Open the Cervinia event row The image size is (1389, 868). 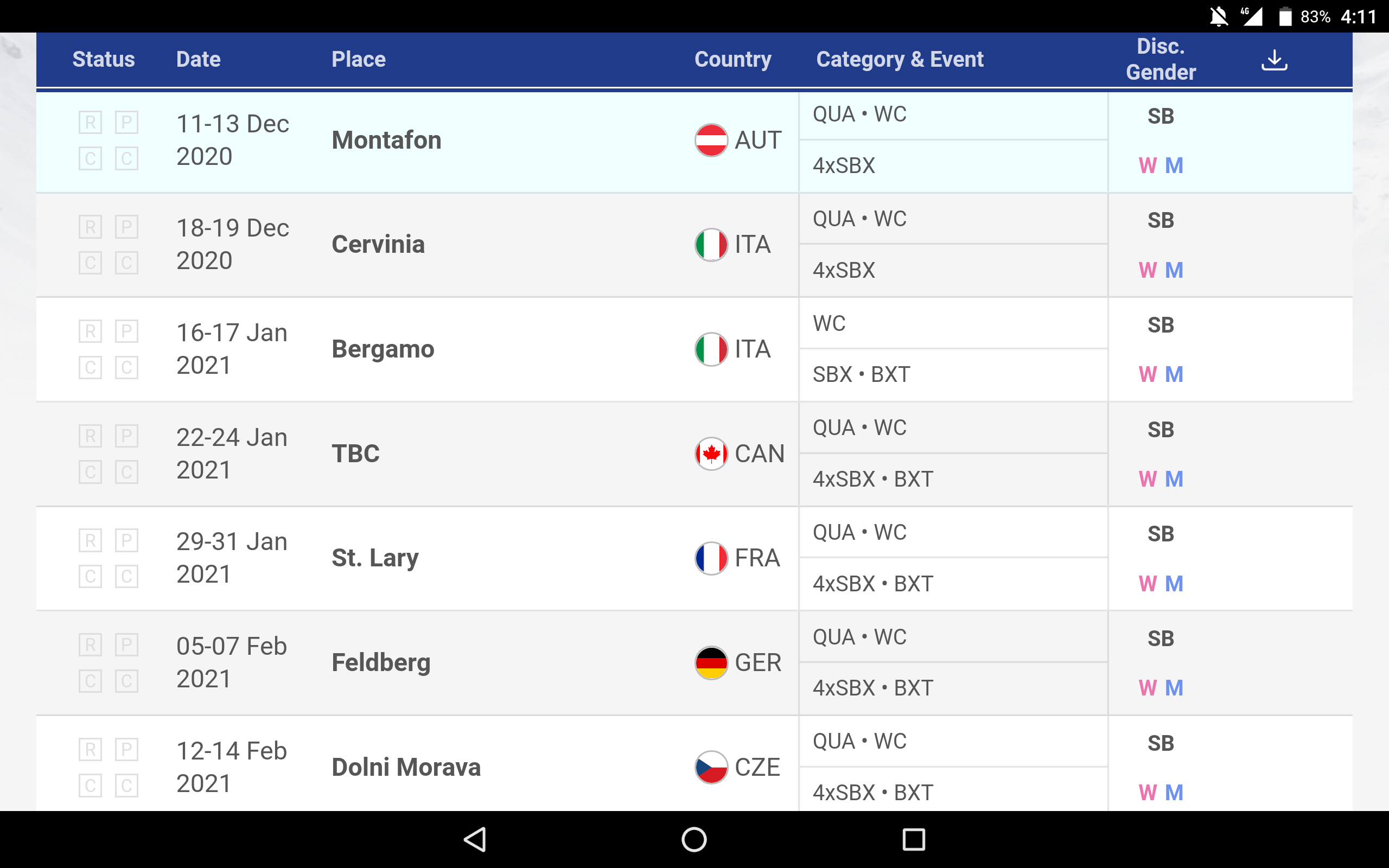[378, 245]
